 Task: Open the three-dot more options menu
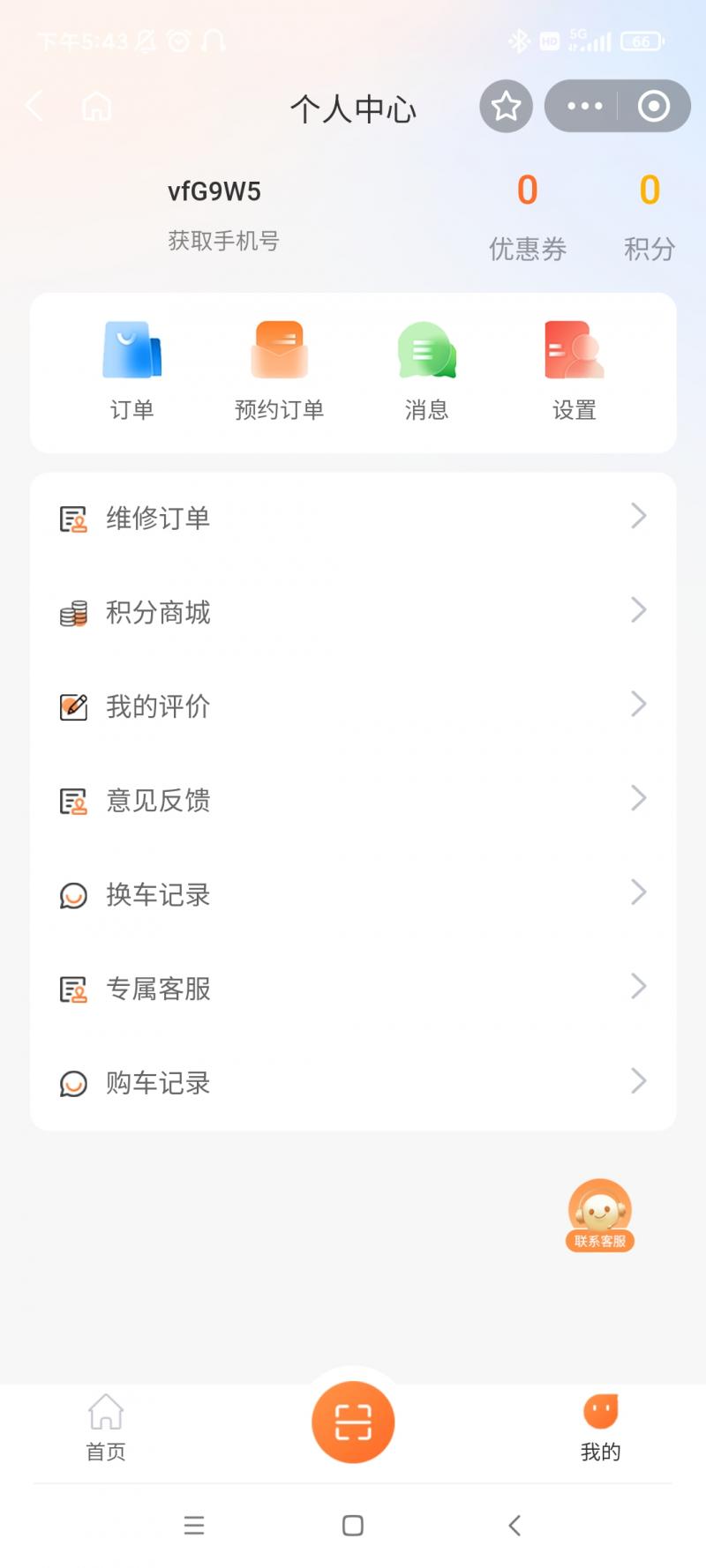coord(584,107)
